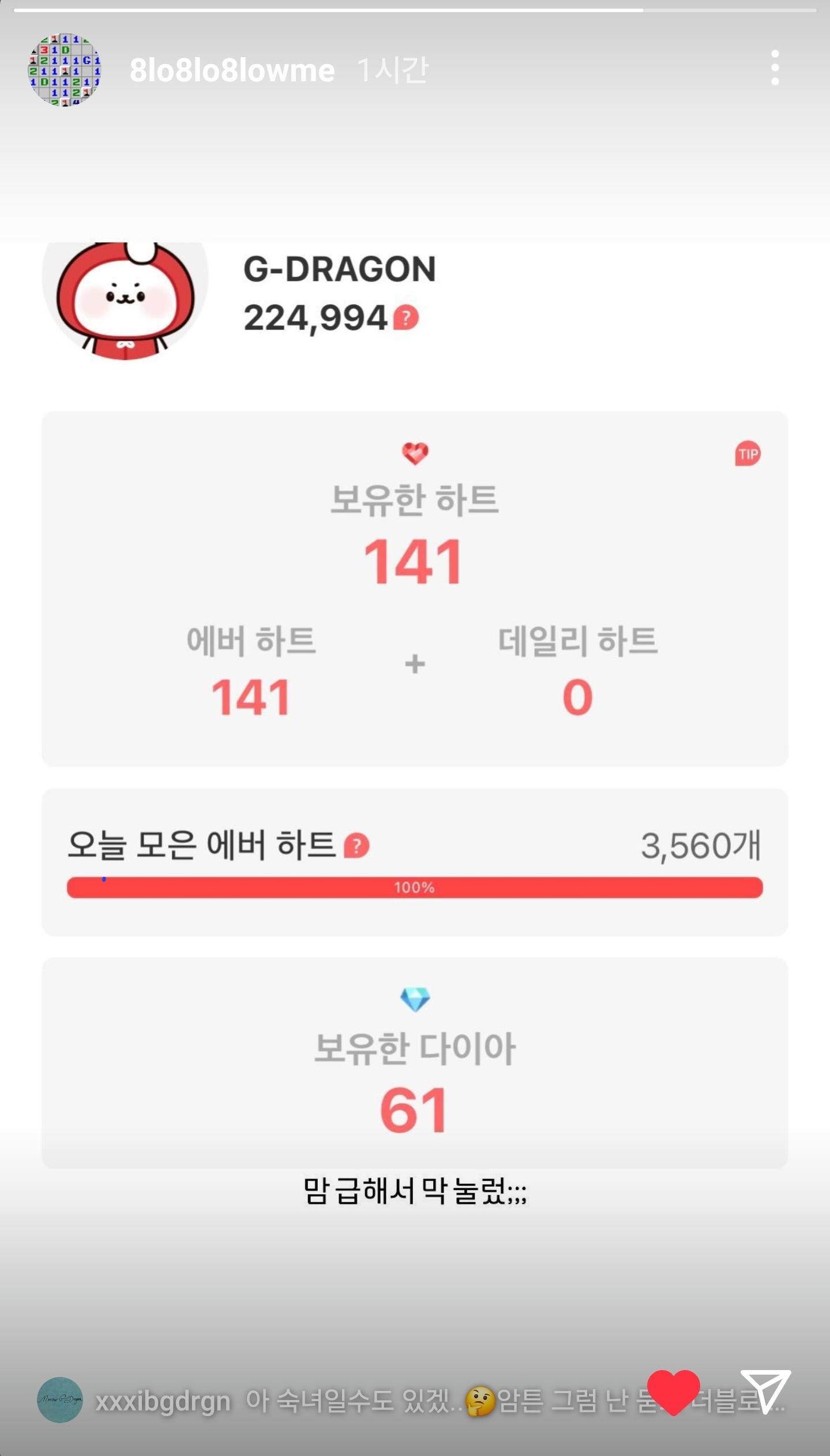830x1456 pixels.
Task: Share the story via paper plane icon
Action: point(765,1391)
